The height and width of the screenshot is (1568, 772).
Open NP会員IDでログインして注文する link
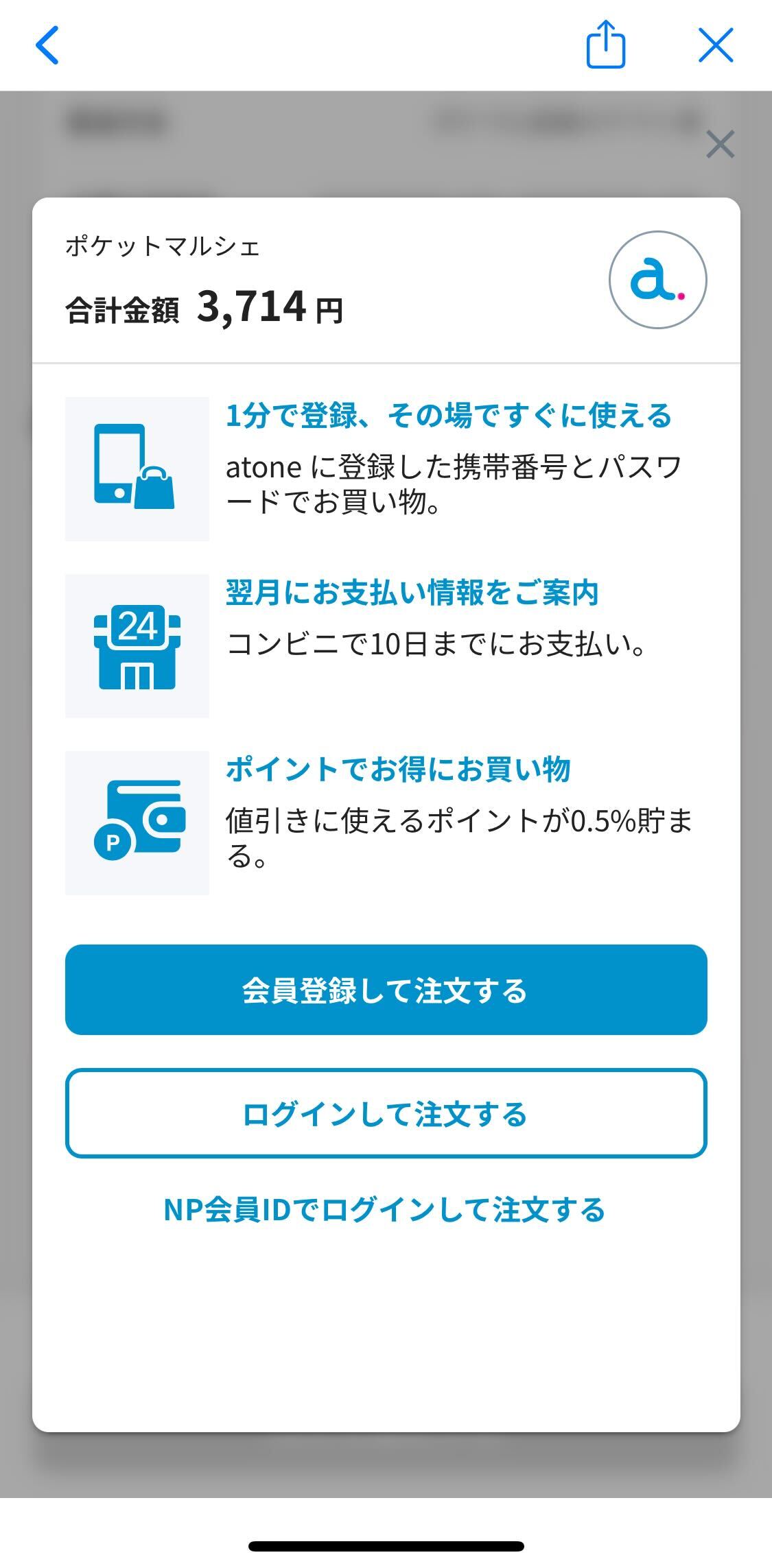tap(384, 1209)
